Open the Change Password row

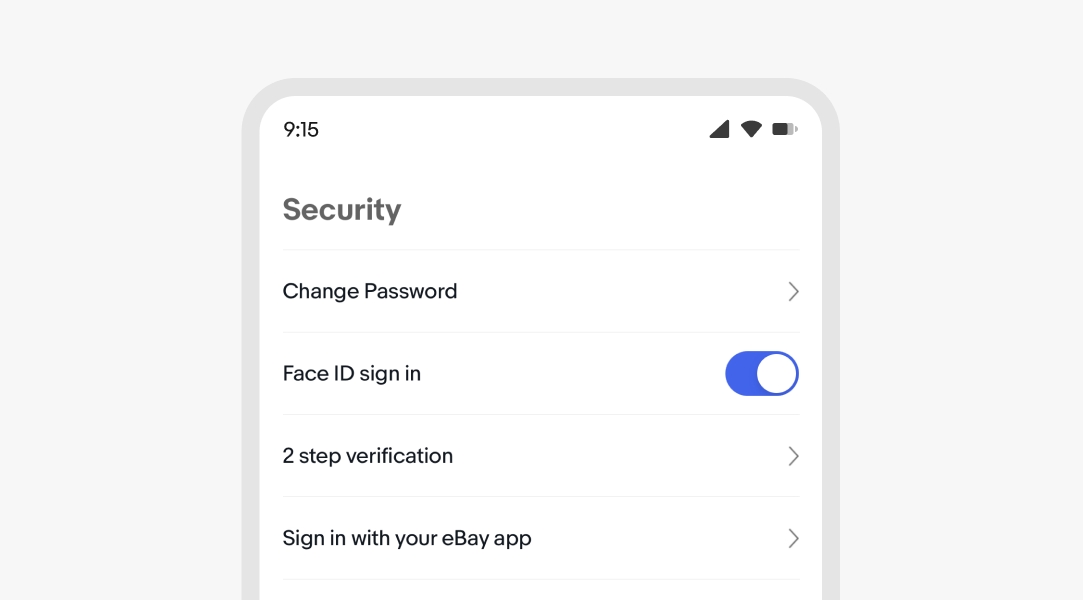coord(540,291)
